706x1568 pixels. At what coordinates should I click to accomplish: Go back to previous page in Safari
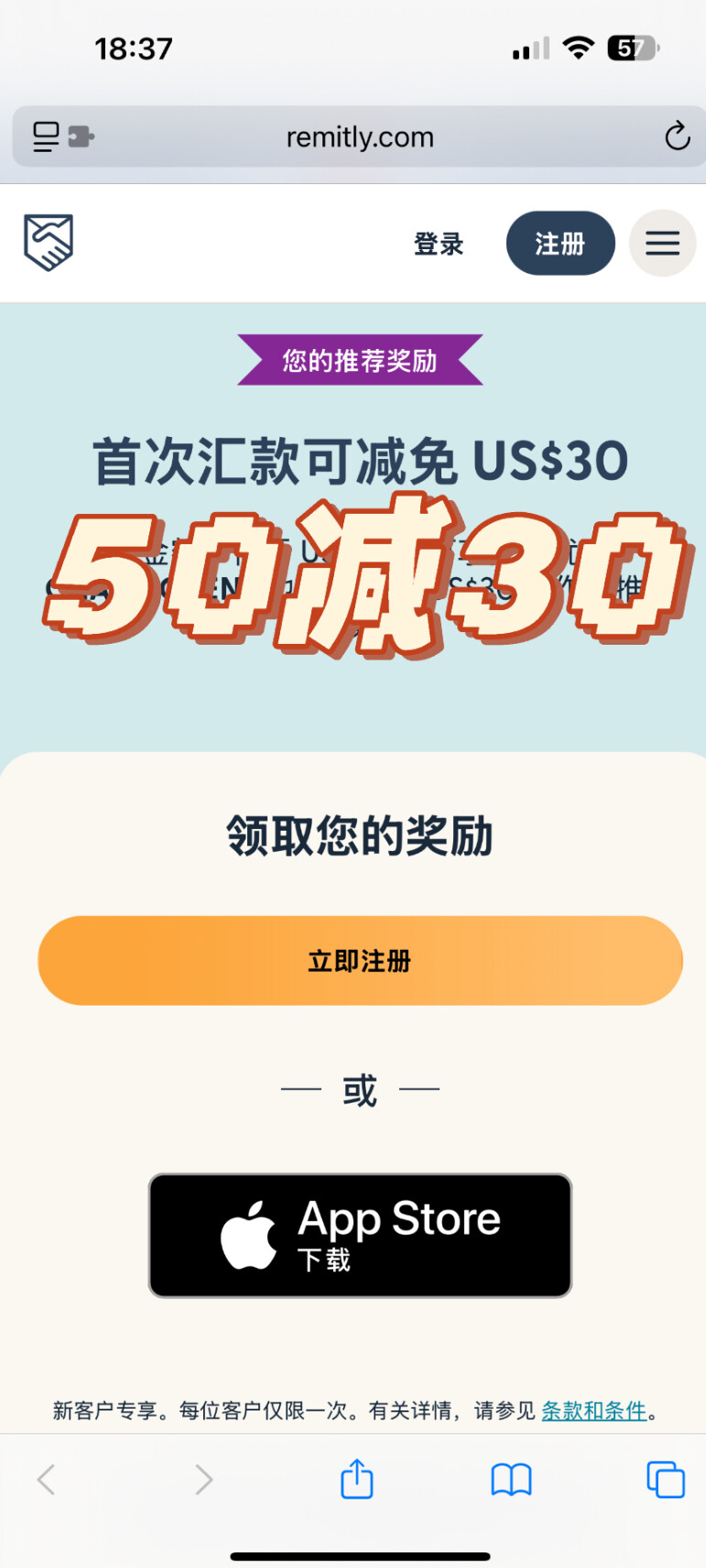47,1479
